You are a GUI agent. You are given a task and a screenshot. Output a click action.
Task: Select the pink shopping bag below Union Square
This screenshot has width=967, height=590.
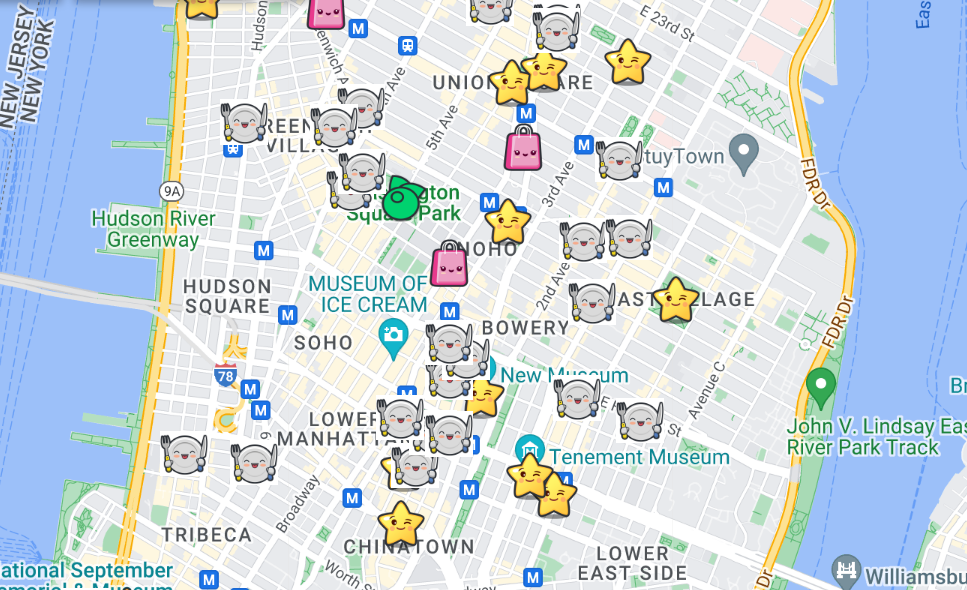point(523,149)
